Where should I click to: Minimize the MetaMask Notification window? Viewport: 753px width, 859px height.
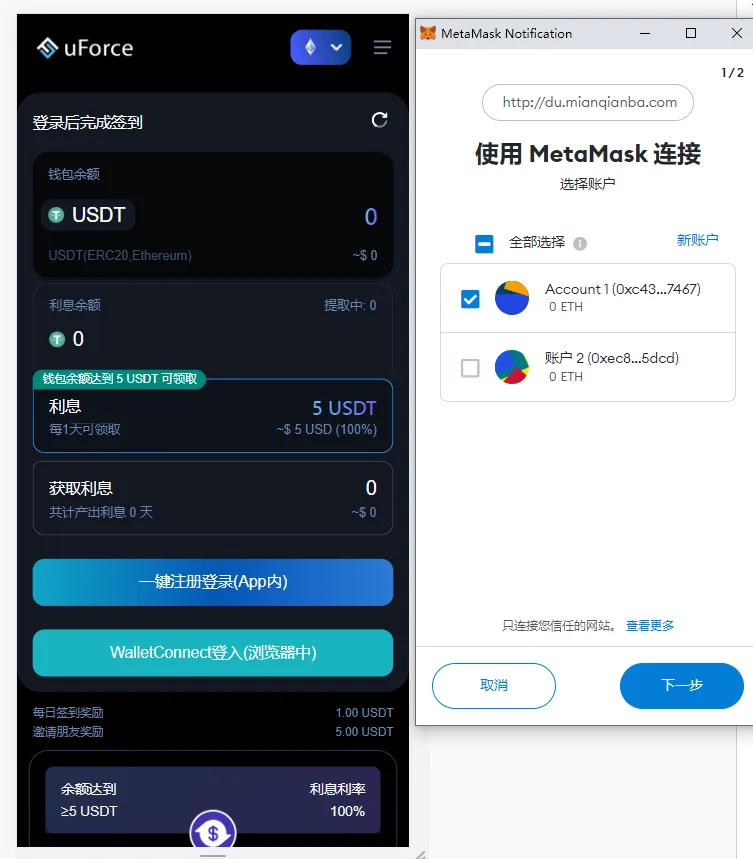(x=644, y=33)
